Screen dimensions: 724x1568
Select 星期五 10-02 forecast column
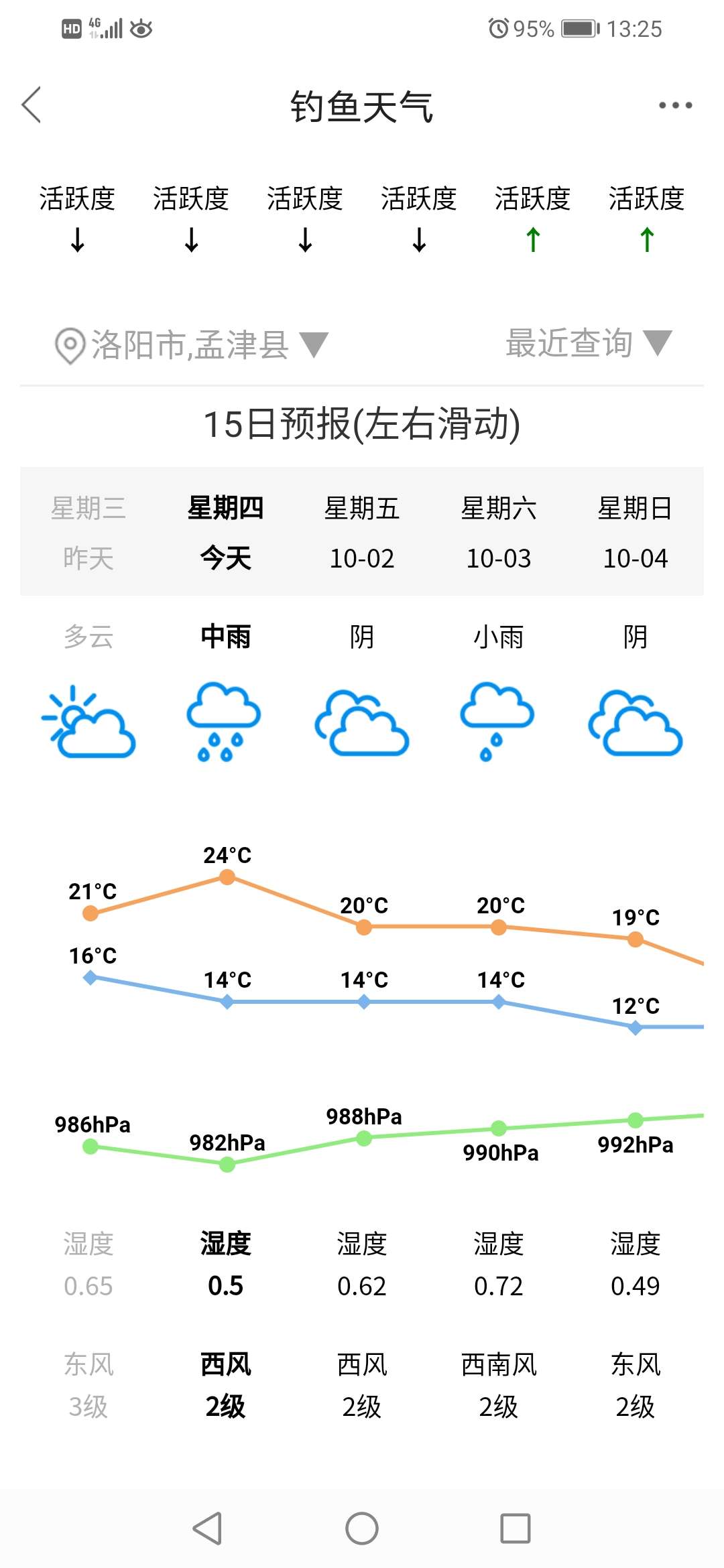point(362,532)
